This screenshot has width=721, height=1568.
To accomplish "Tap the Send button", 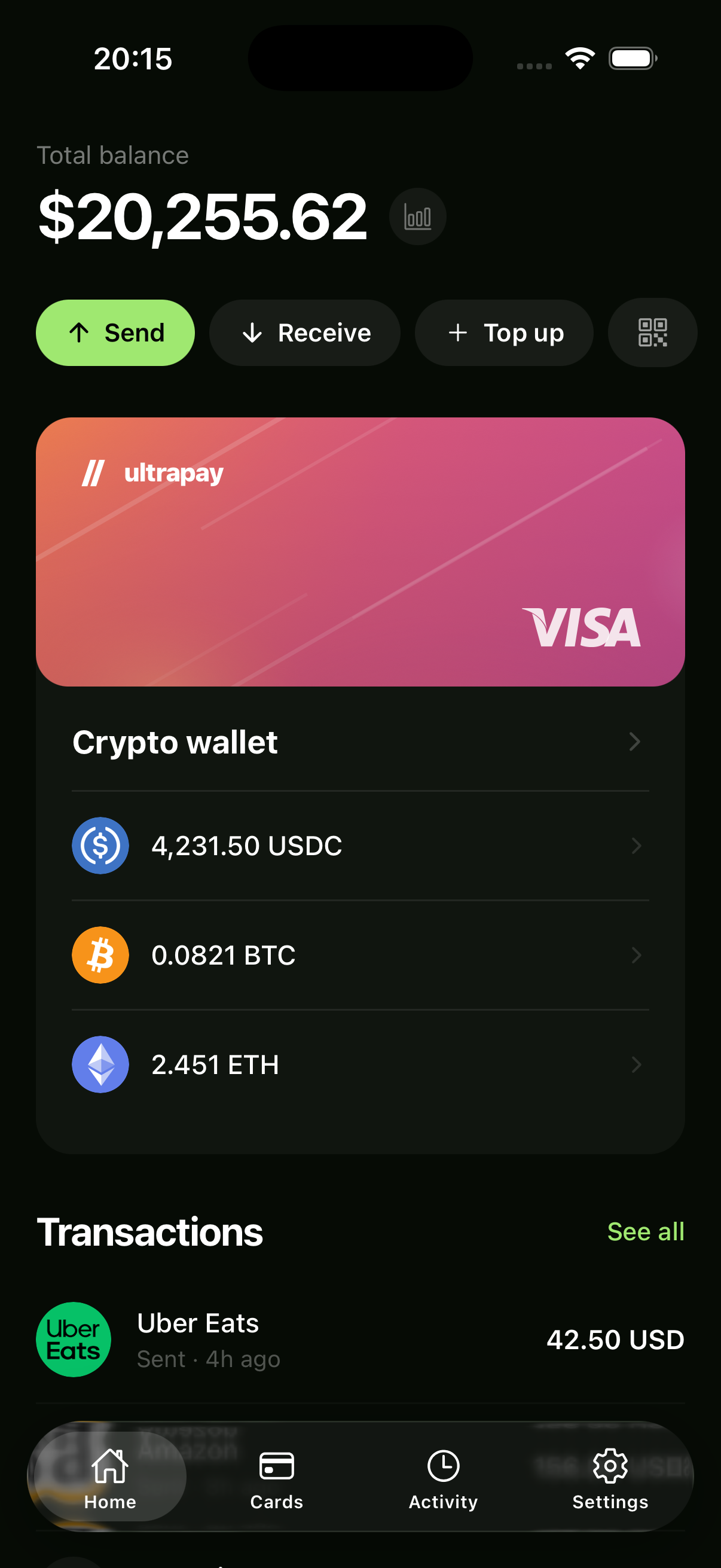I will point(115,333).
